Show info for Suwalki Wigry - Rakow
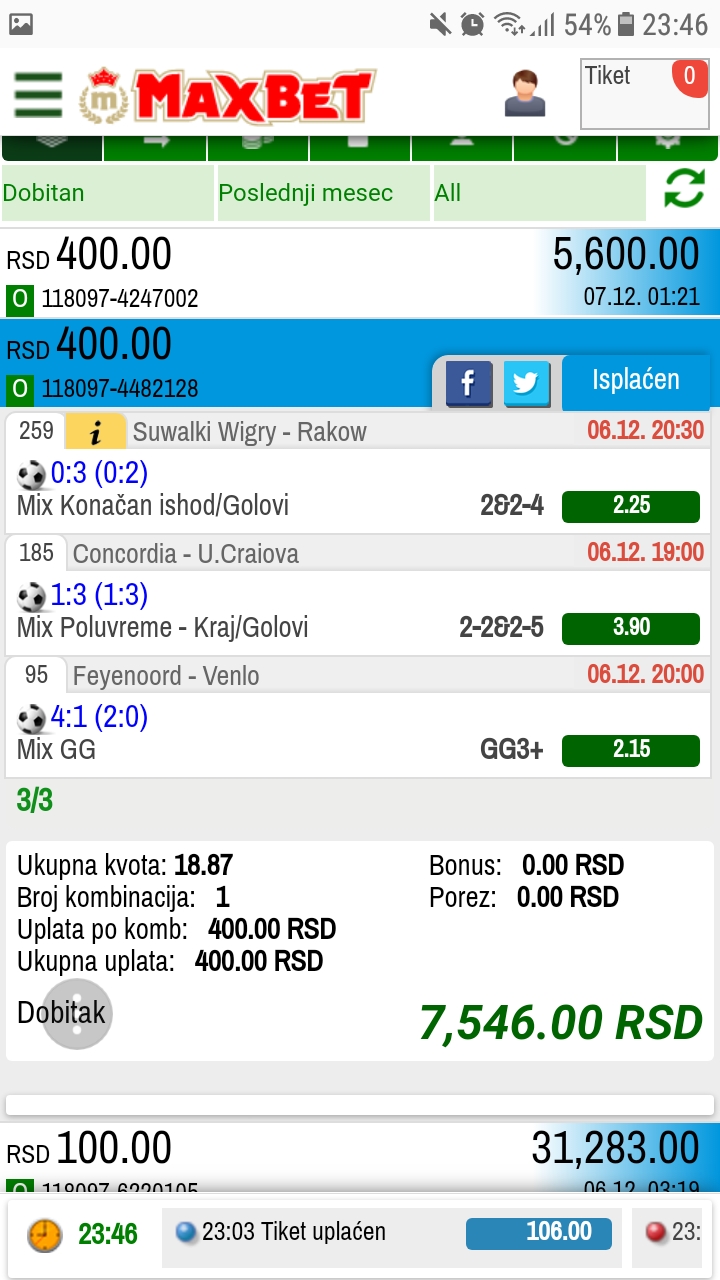This screenshot has height=1280, width=720. pos(96,432)
